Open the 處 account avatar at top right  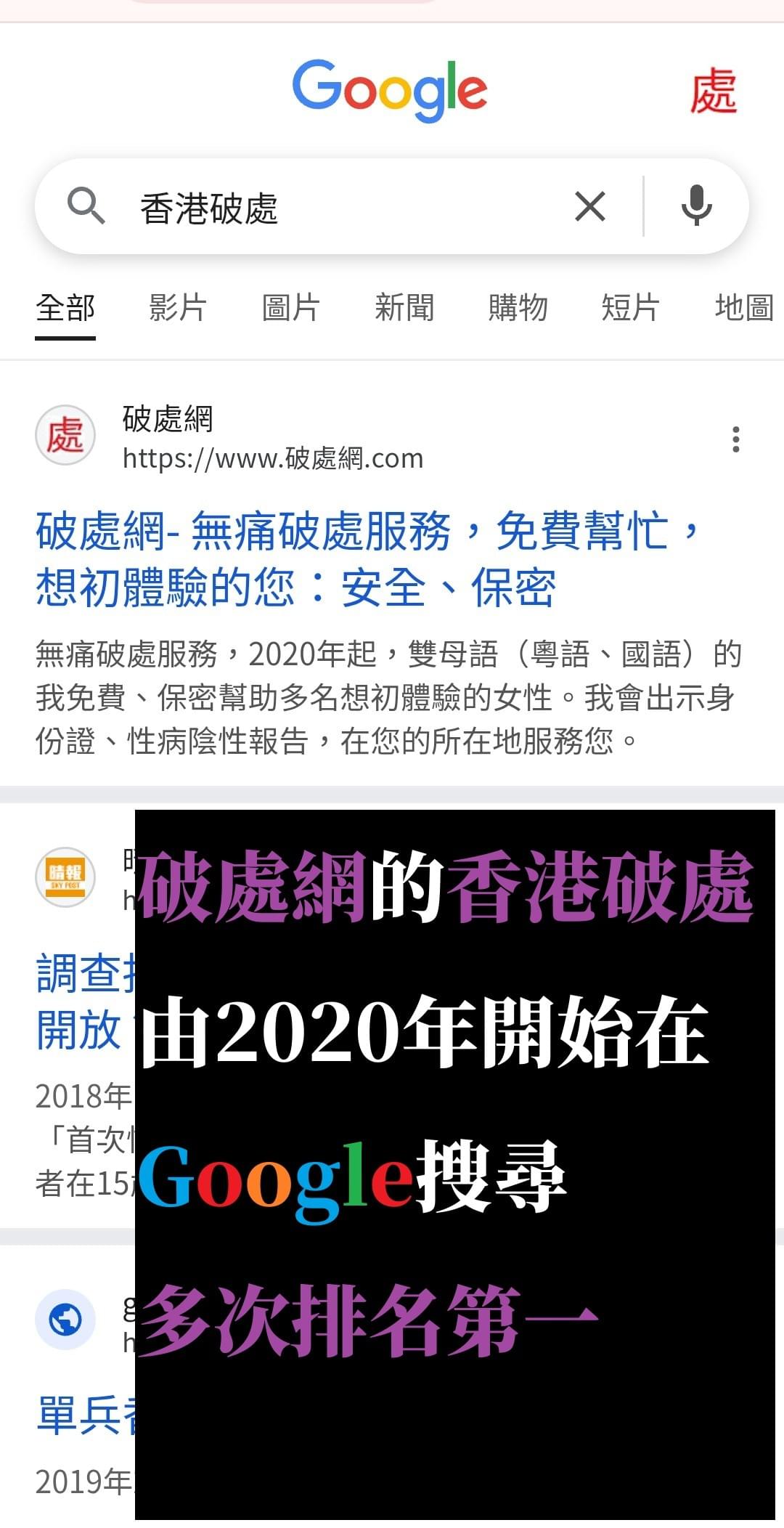click(714, 91)
